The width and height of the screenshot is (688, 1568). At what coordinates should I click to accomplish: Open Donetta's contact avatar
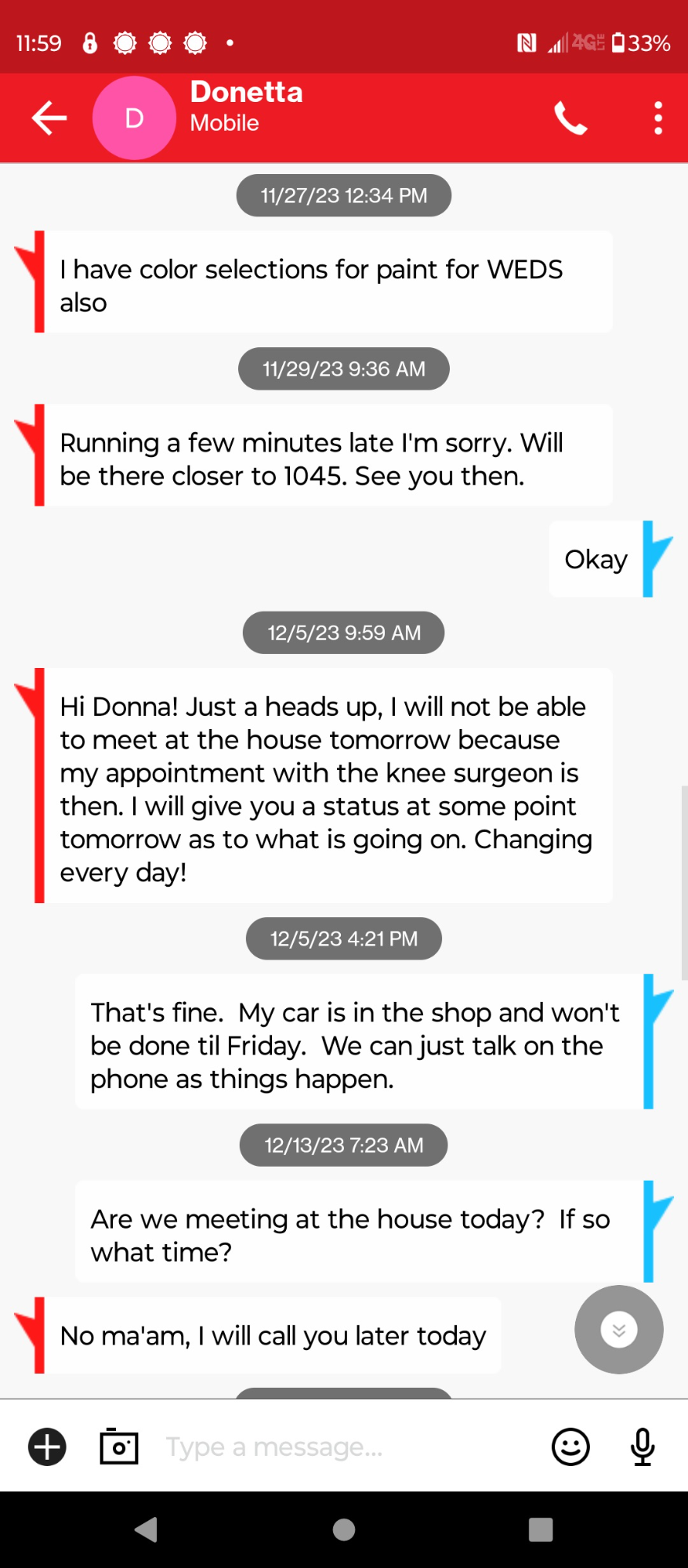[134, 118]
